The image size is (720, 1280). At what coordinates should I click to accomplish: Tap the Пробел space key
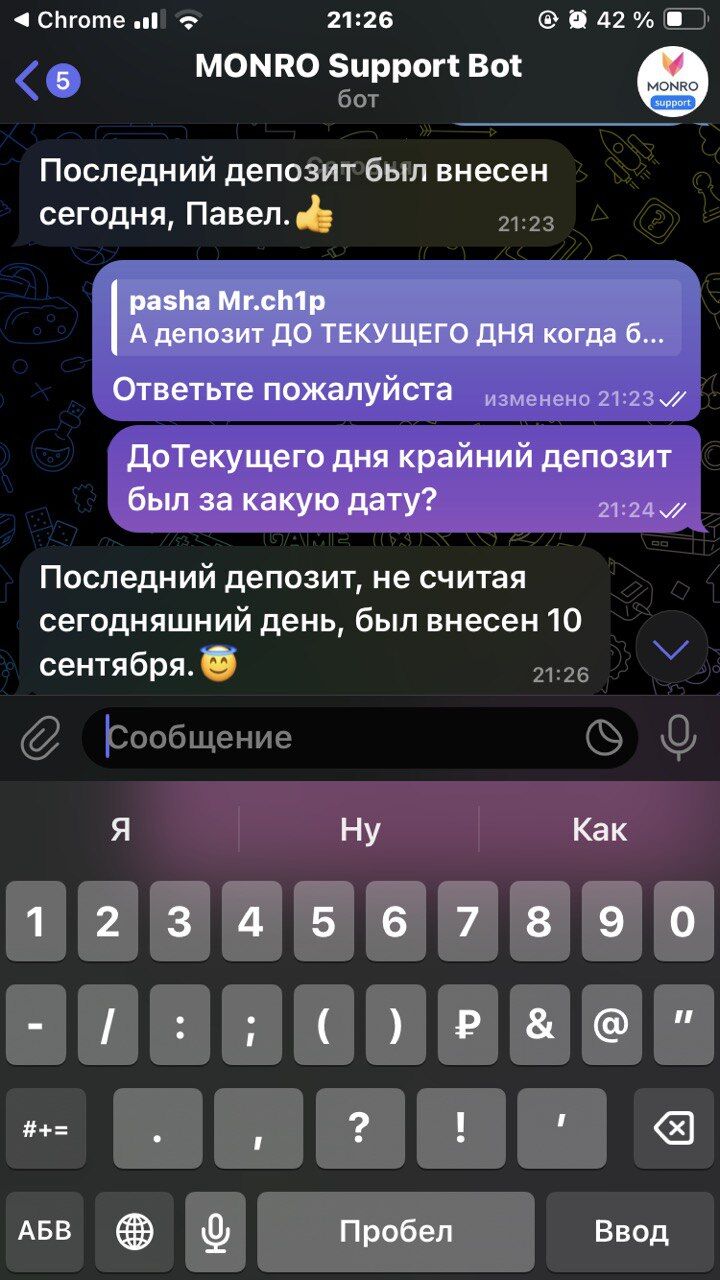click(x=395, y=1231)
